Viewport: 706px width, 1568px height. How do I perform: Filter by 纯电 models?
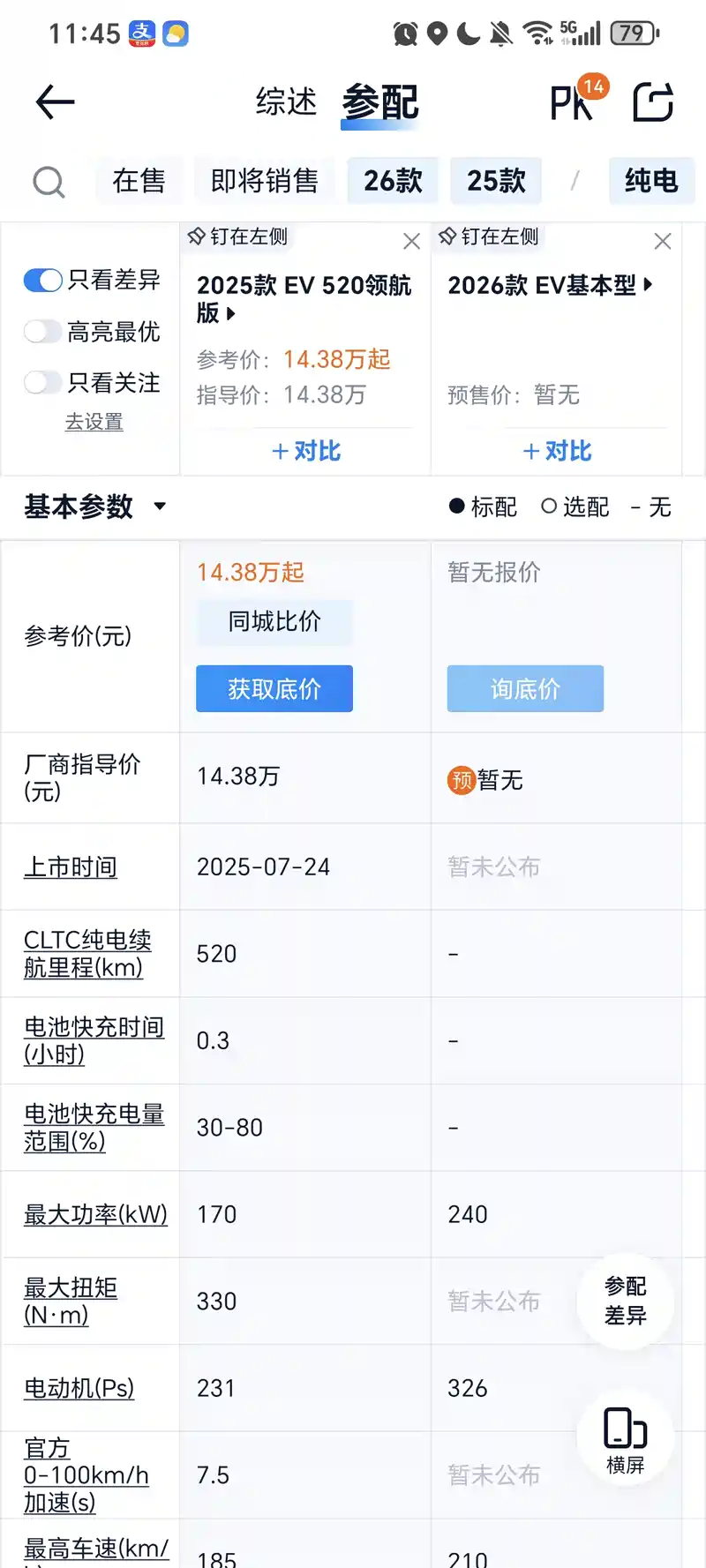pos(651,181)
